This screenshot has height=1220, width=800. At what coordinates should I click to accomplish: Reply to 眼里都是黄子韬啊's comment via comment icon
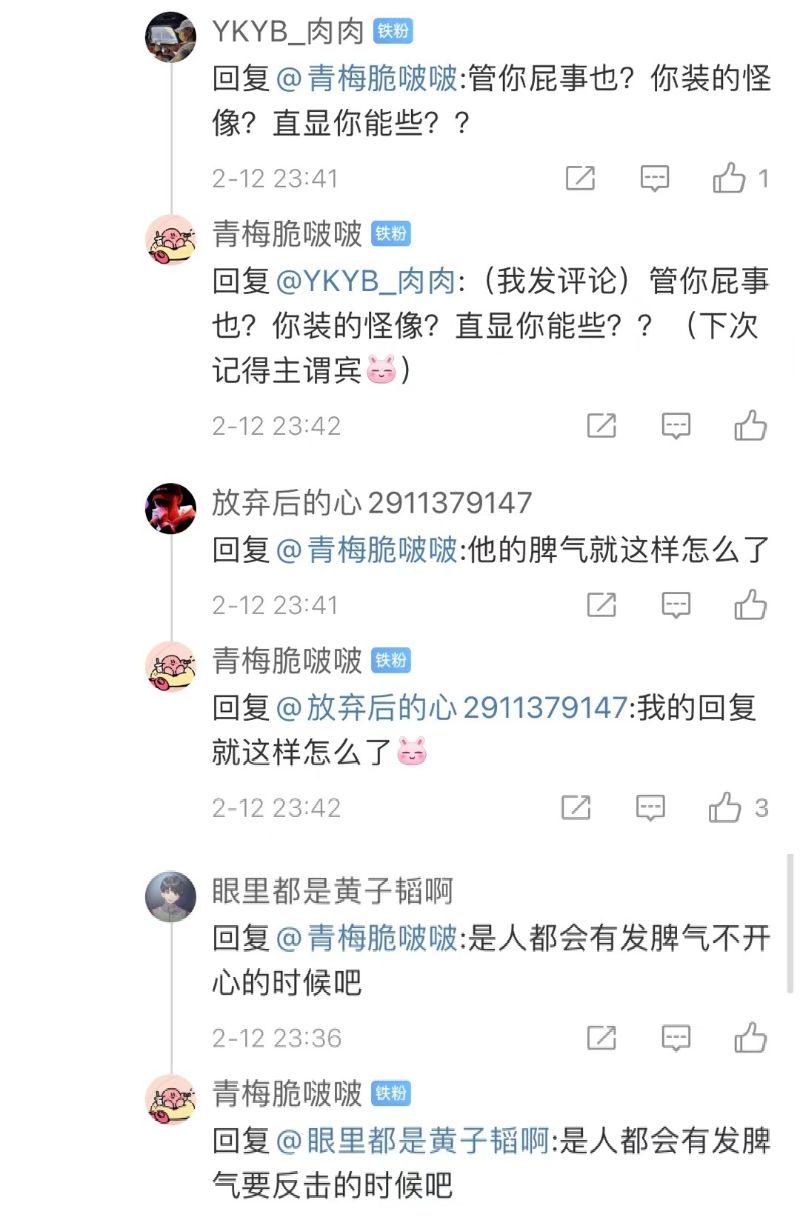pyautogui.click(x=677, y=1038)
